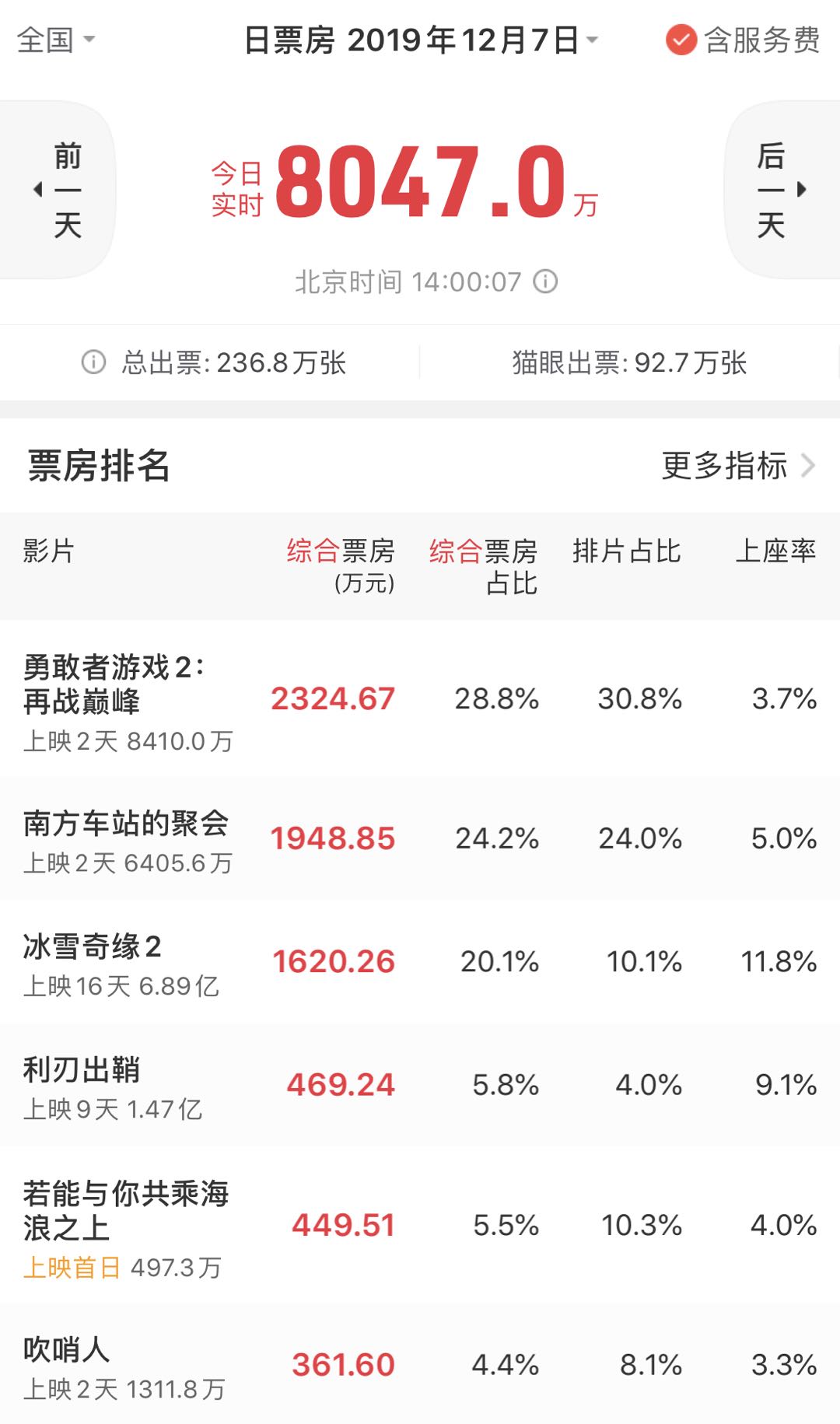The height and width of the screenshot is (1424, 840).
Task: Open the 利刃出鞘 row
Action: (420, 1086)
